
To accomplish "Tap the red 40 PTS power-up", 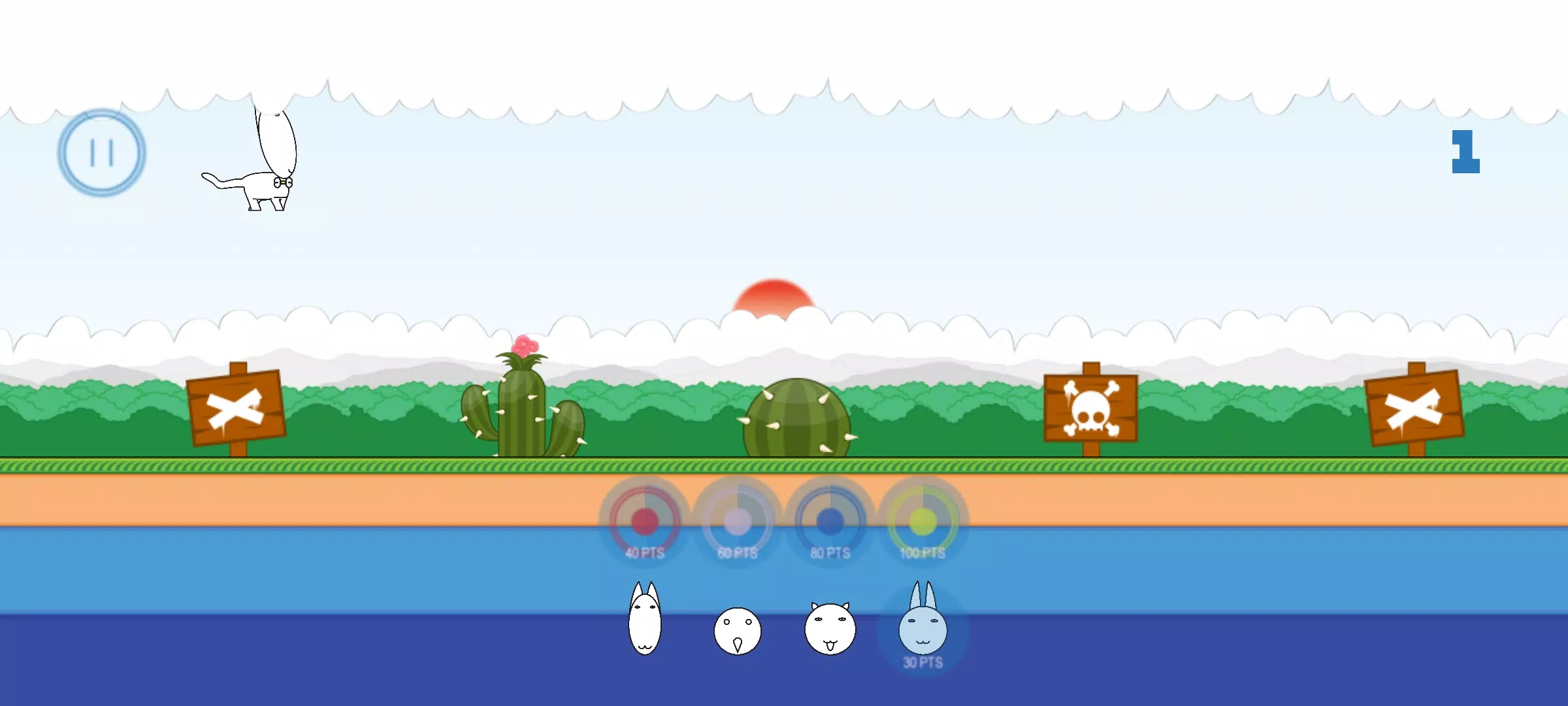I will [x=644, y=522].
